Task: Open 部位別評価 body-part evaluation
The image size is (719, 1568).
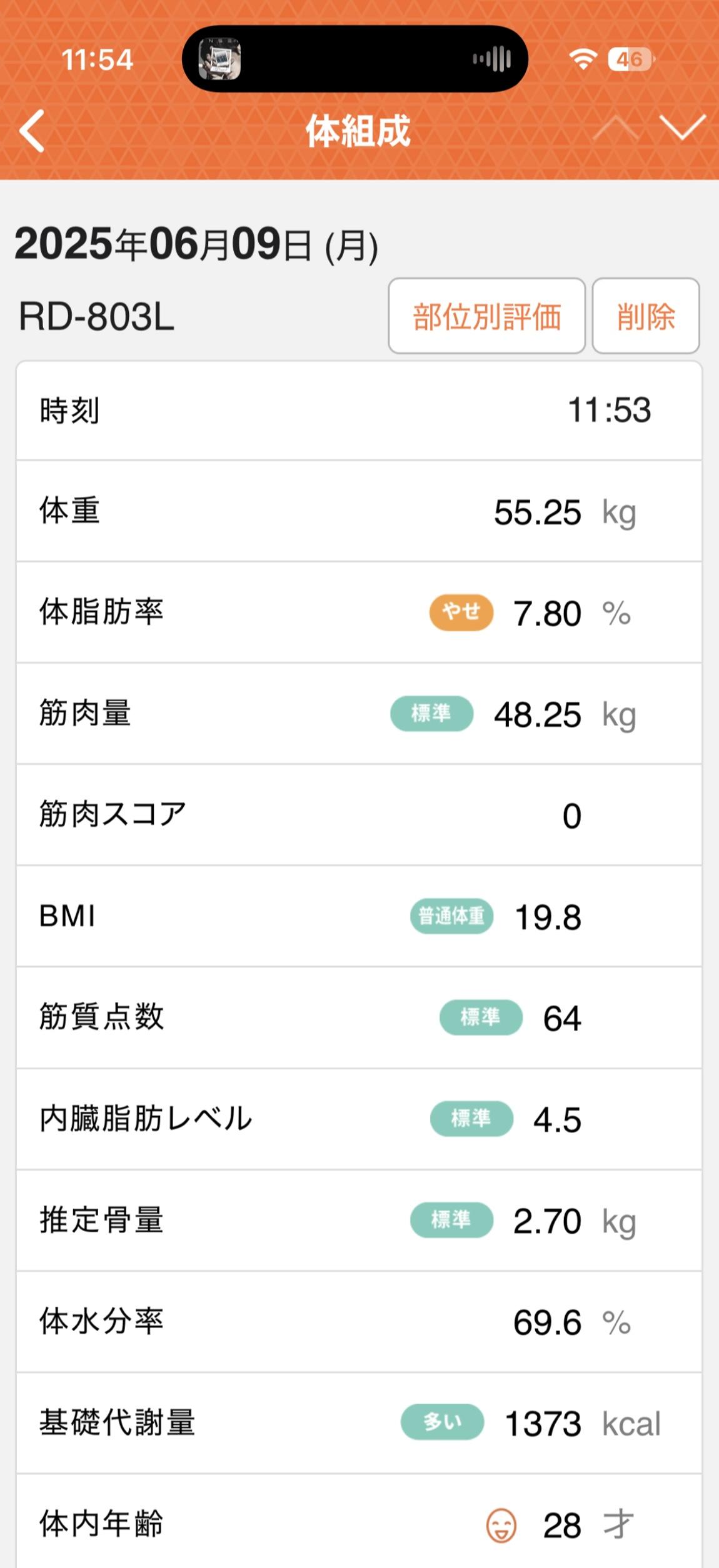Action: click(x=486, y=316)
